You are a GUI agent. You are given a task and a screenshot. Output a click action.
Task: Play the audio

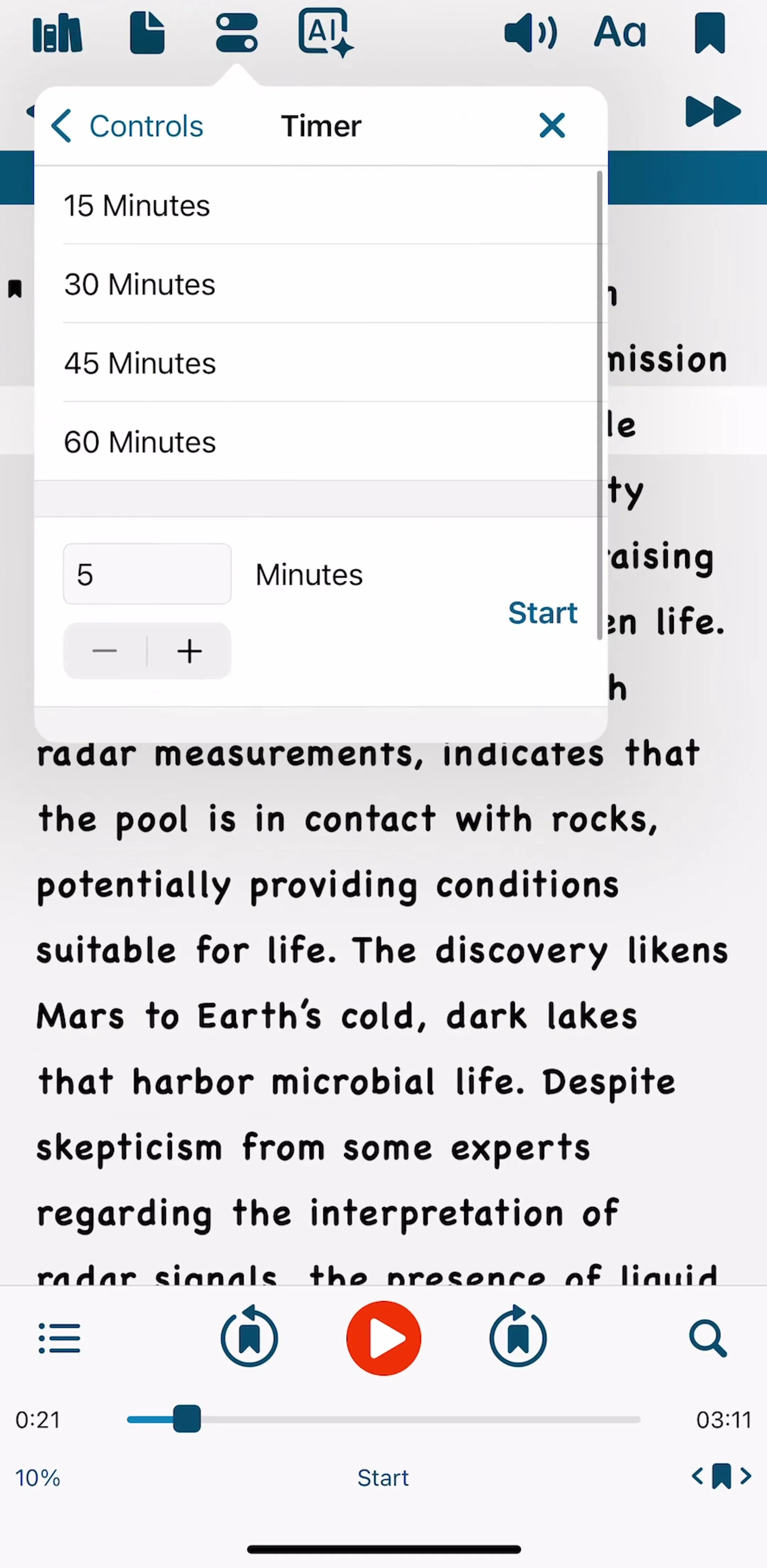pos(383,1338)
